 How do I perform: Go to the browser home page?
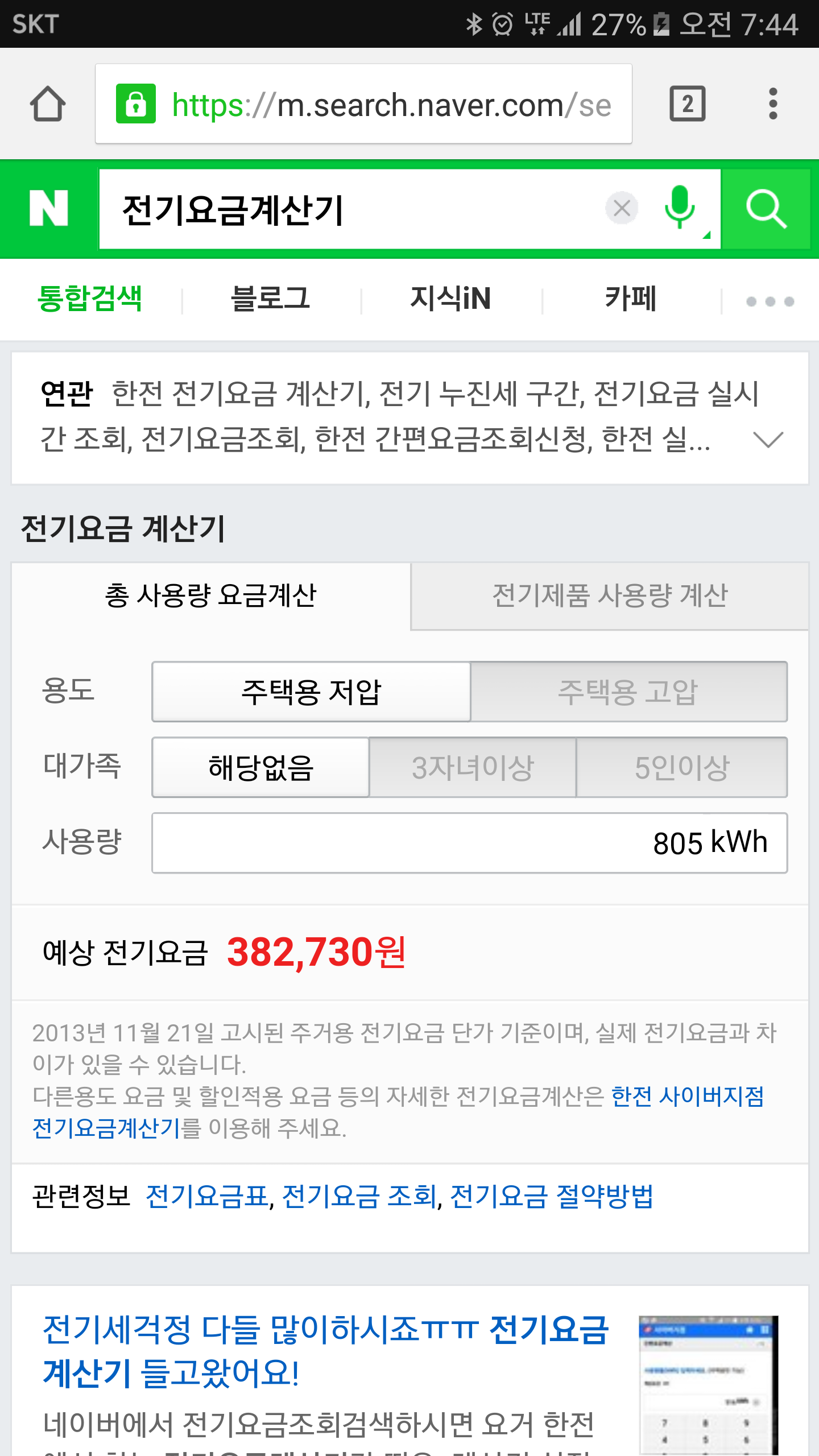pyautogui.click(x=48, y=104)
